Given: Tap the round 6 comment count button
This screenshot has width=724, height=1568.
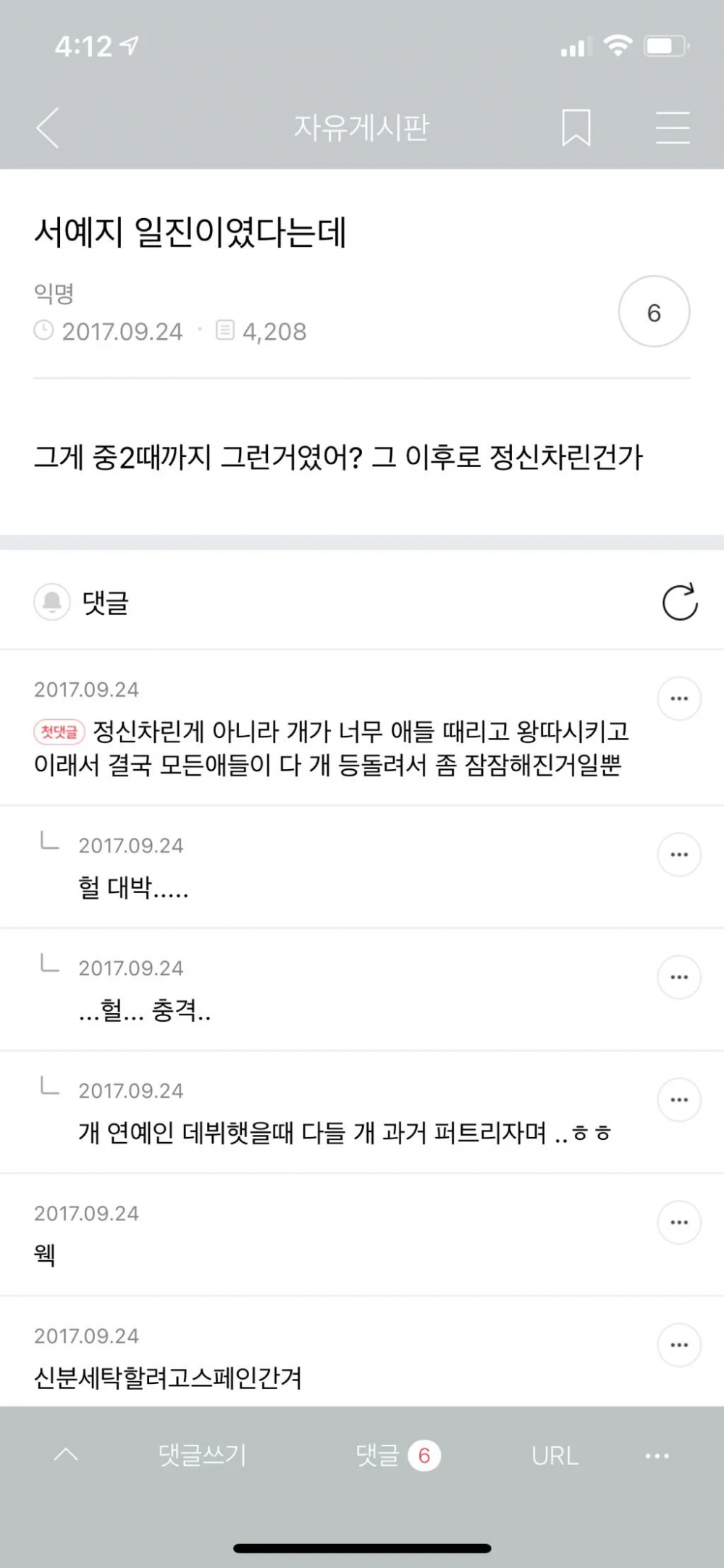Looking at the screenshot, I should (654, 312).
